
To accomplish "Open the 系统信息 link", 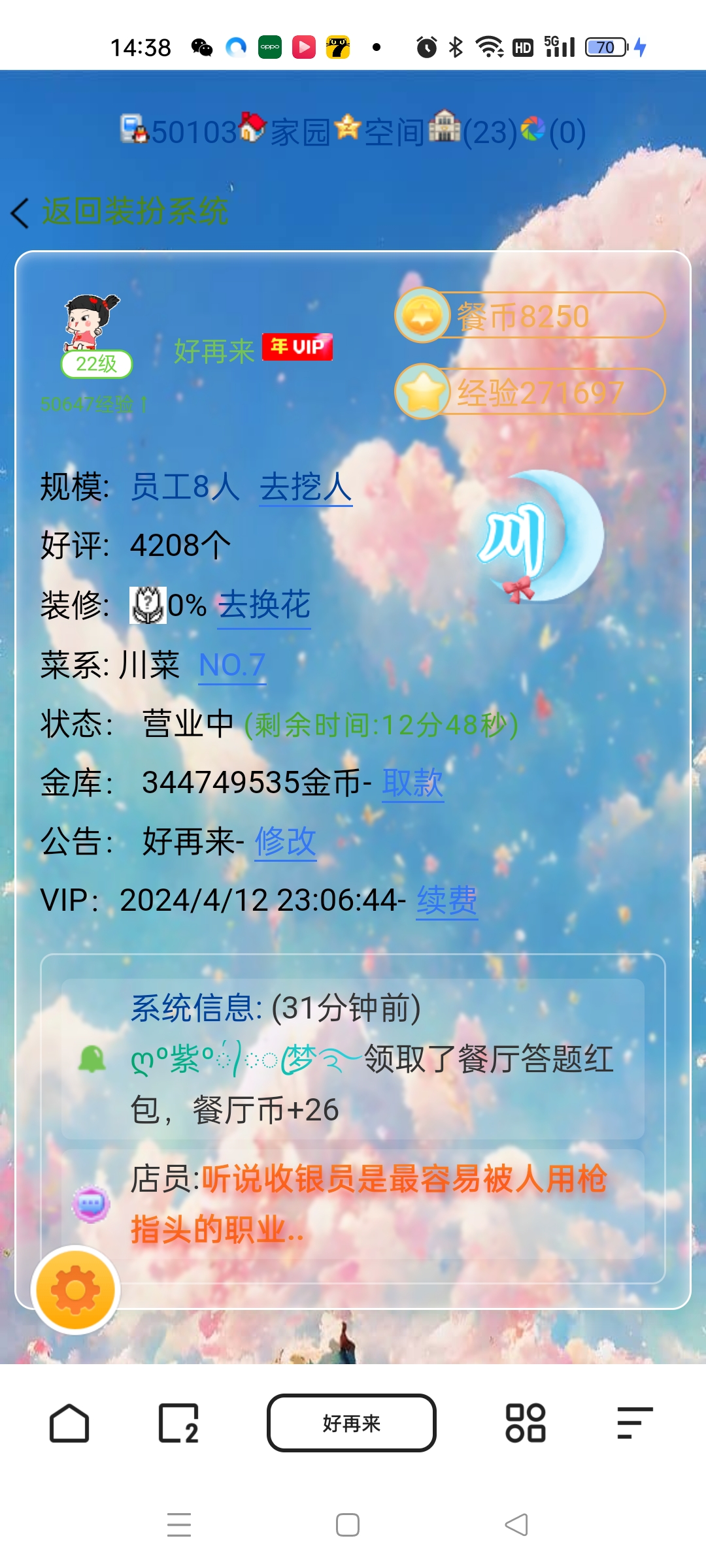I will pos(195,1008).
